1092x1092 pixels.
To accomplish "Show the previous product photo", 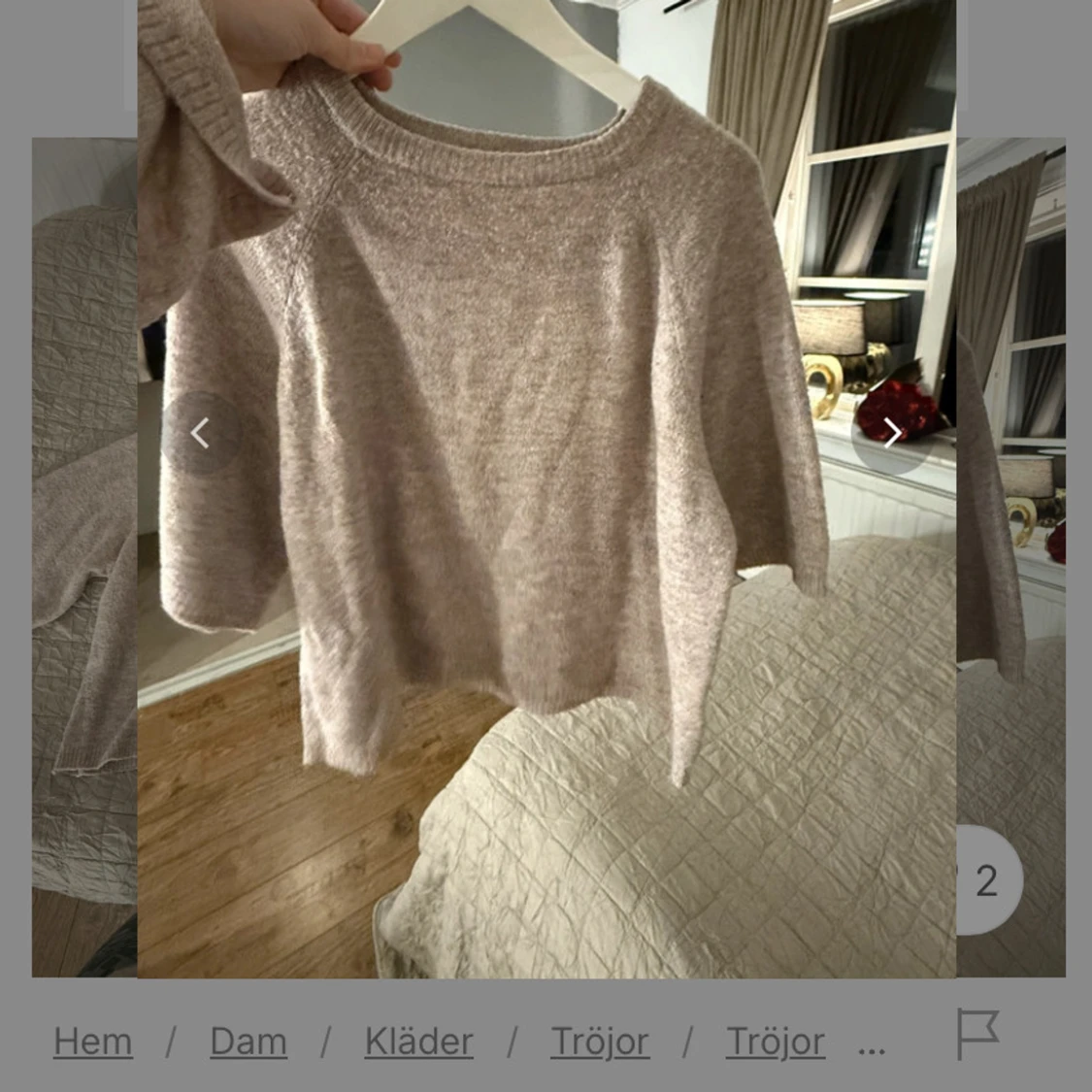I will click(x=201, y=433).
